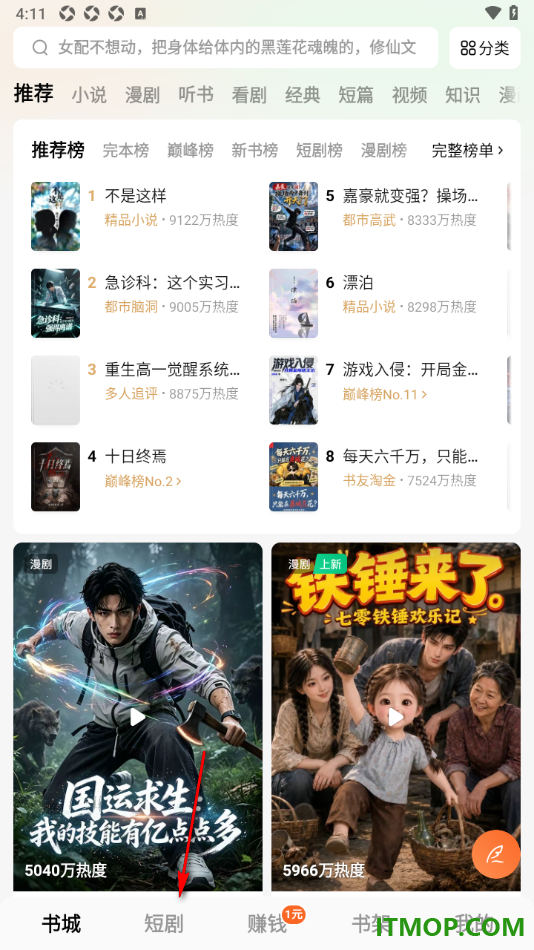This screenshot has width=534, height=950.
Task: Go to the 书城 bottom tab
Action: coord(61,924)
